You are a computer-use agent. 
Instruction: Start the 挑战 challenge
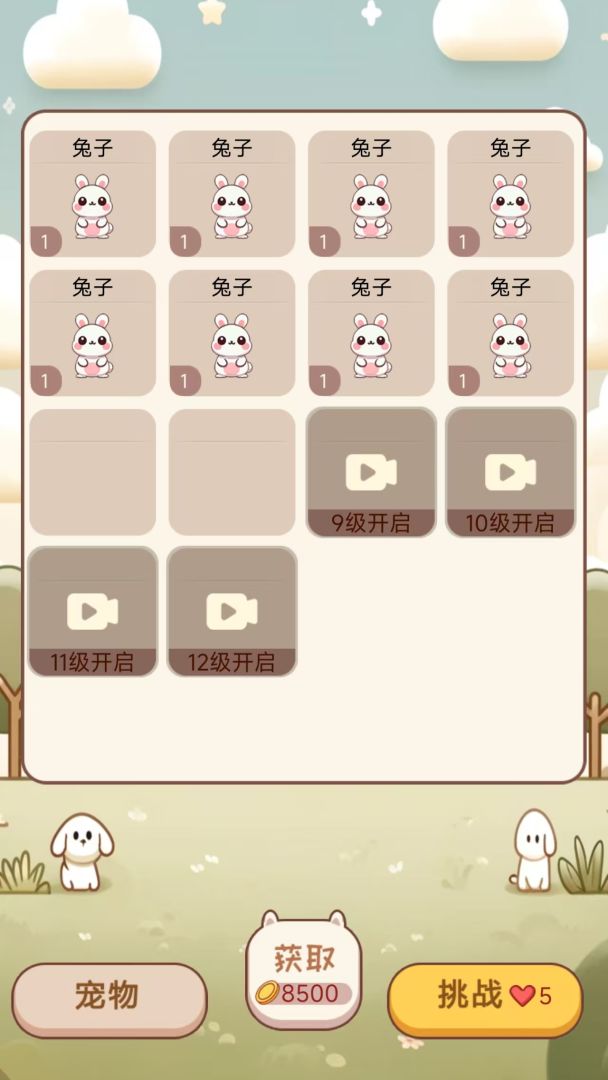click(485, 998)
